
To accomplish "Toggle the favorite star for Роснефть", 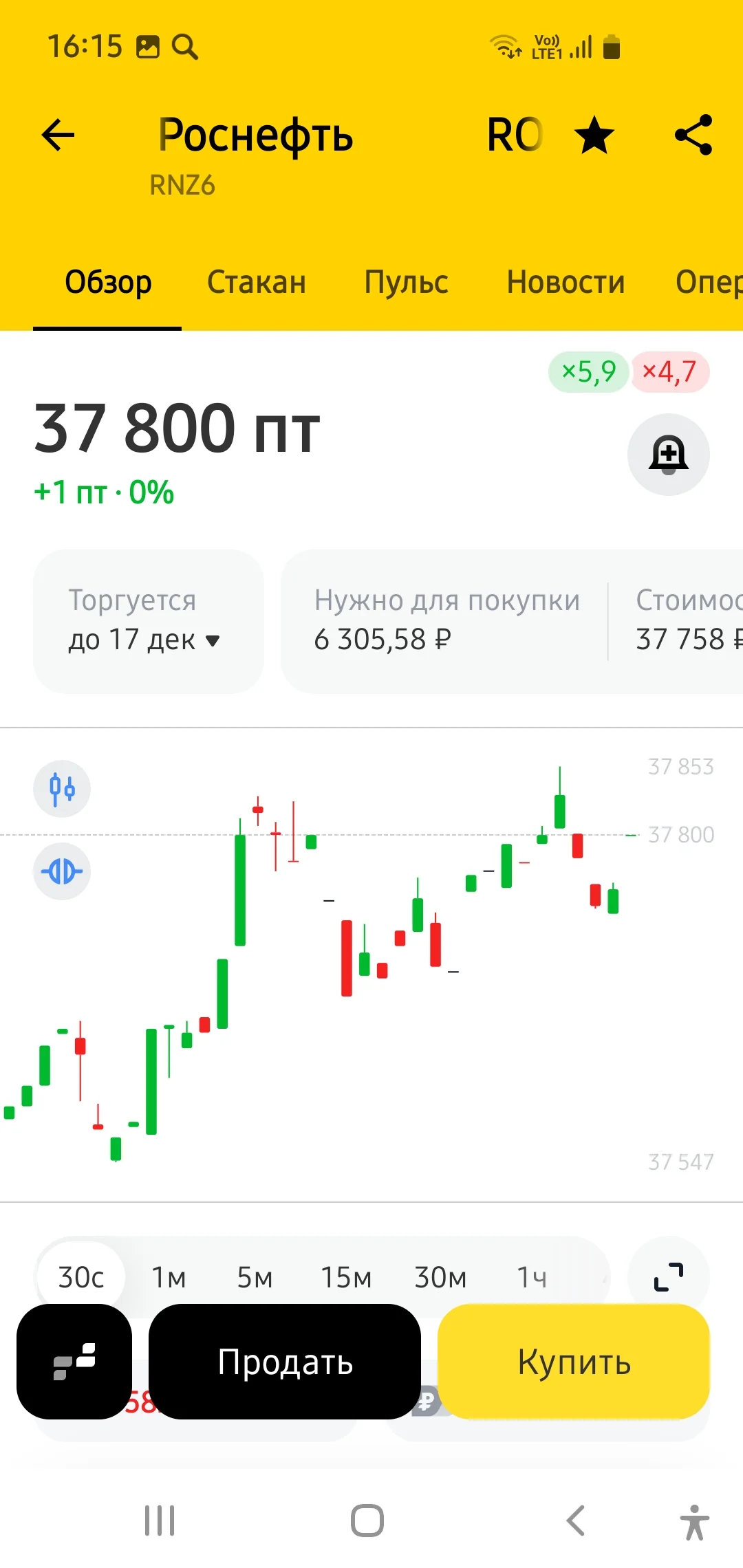I will 594,135.
